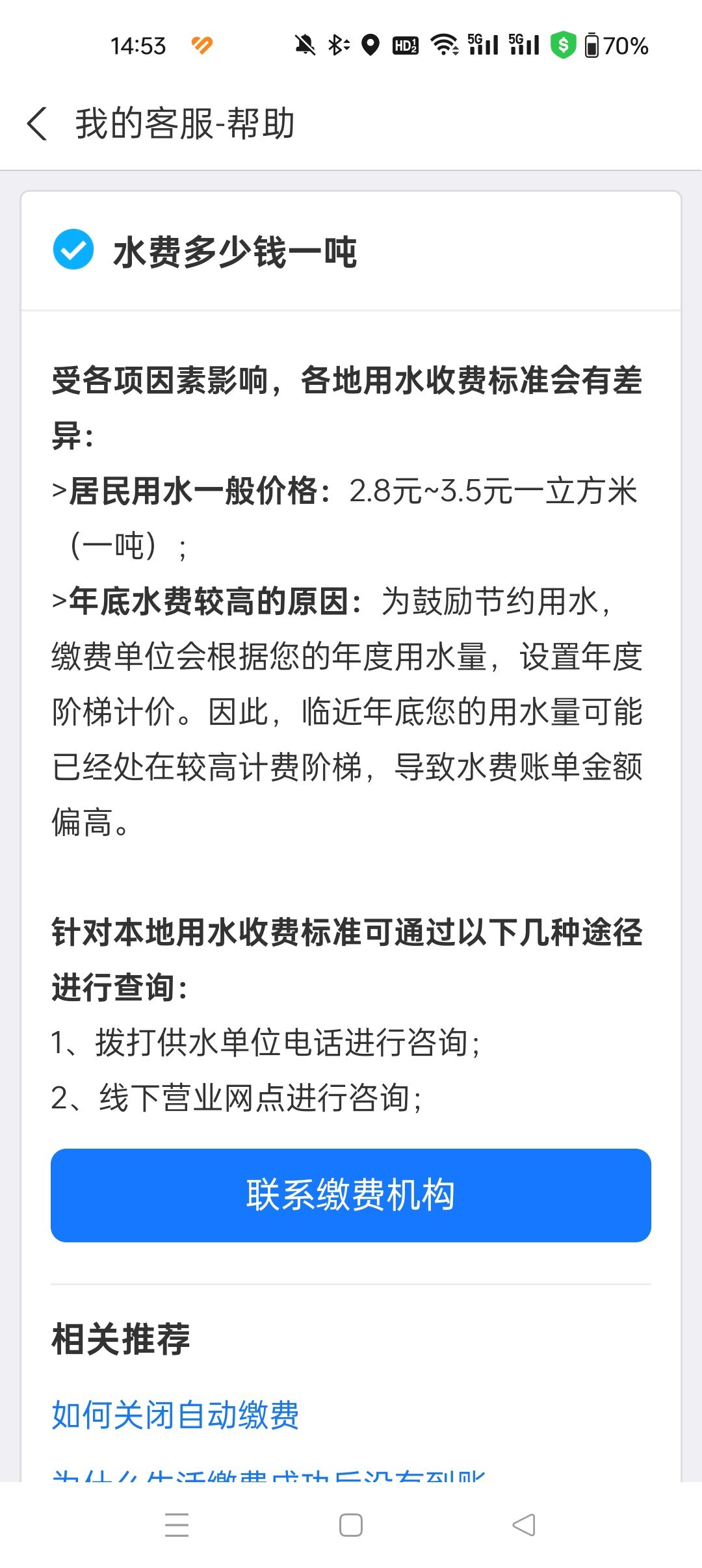Open recent apps from navigation bar
Screen dimensions: 702x1568
click(x=177, y=1525)
